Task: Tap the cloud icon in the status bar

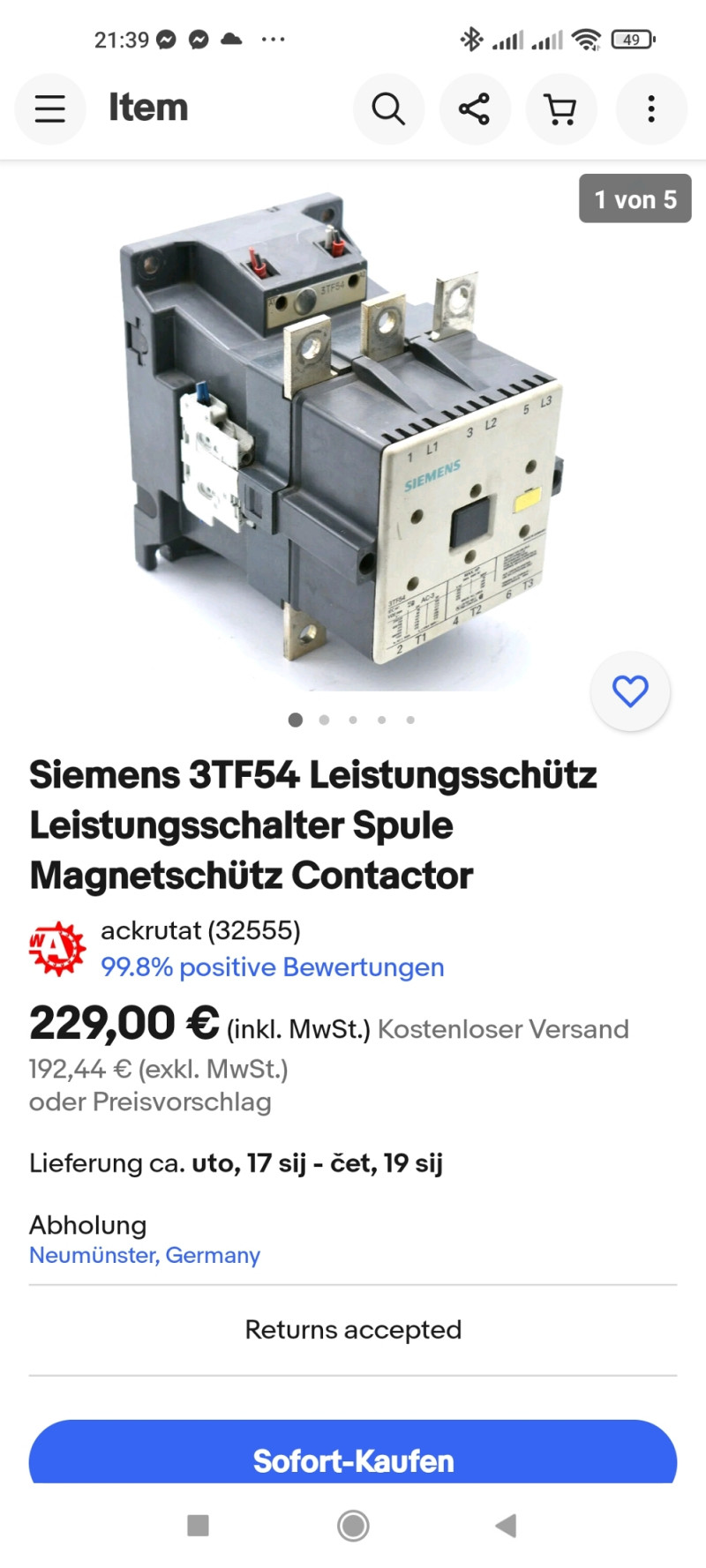Action: 233,39
